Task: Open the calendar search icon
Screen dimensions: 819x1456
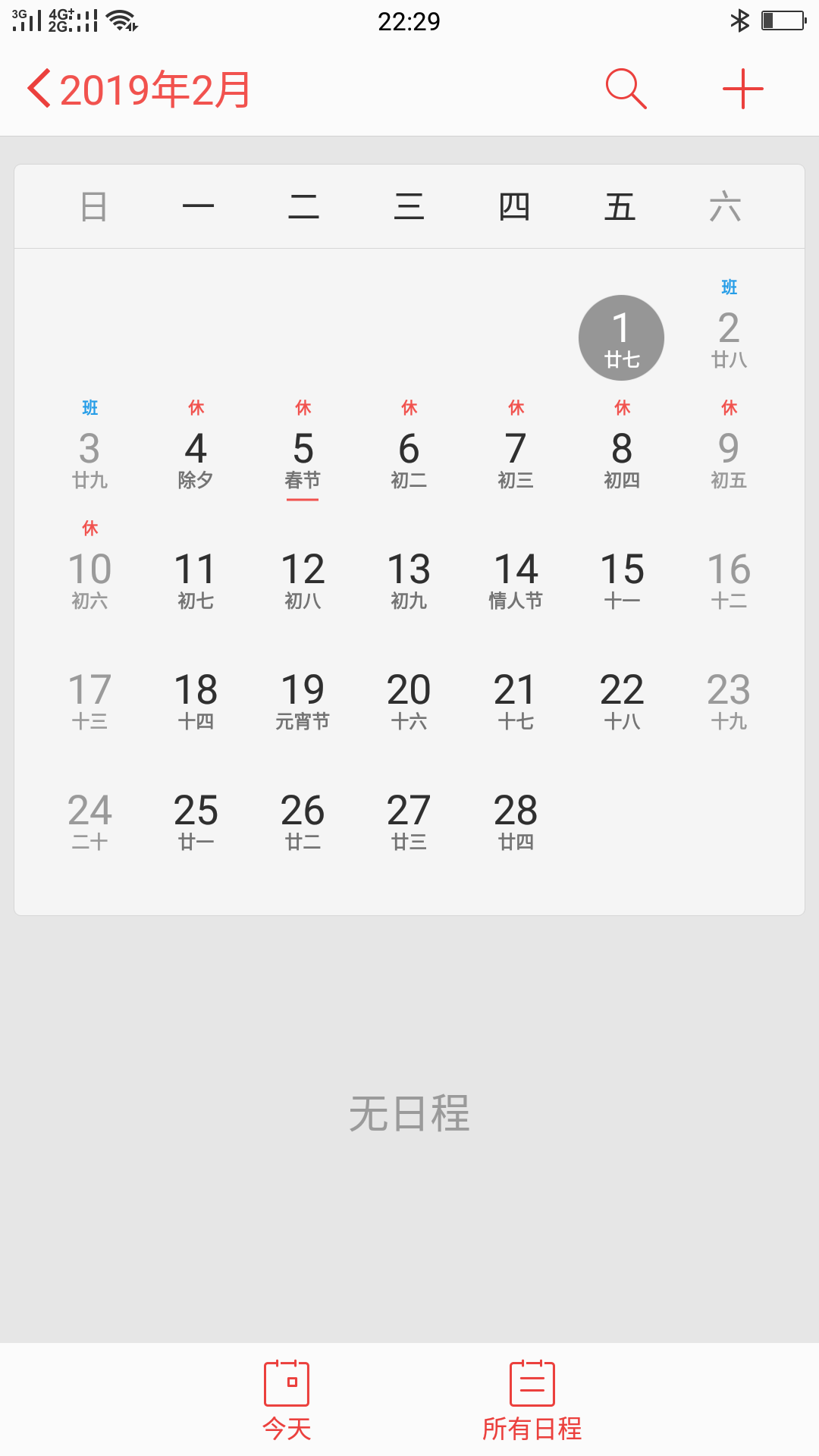Action: pos(626,89)
